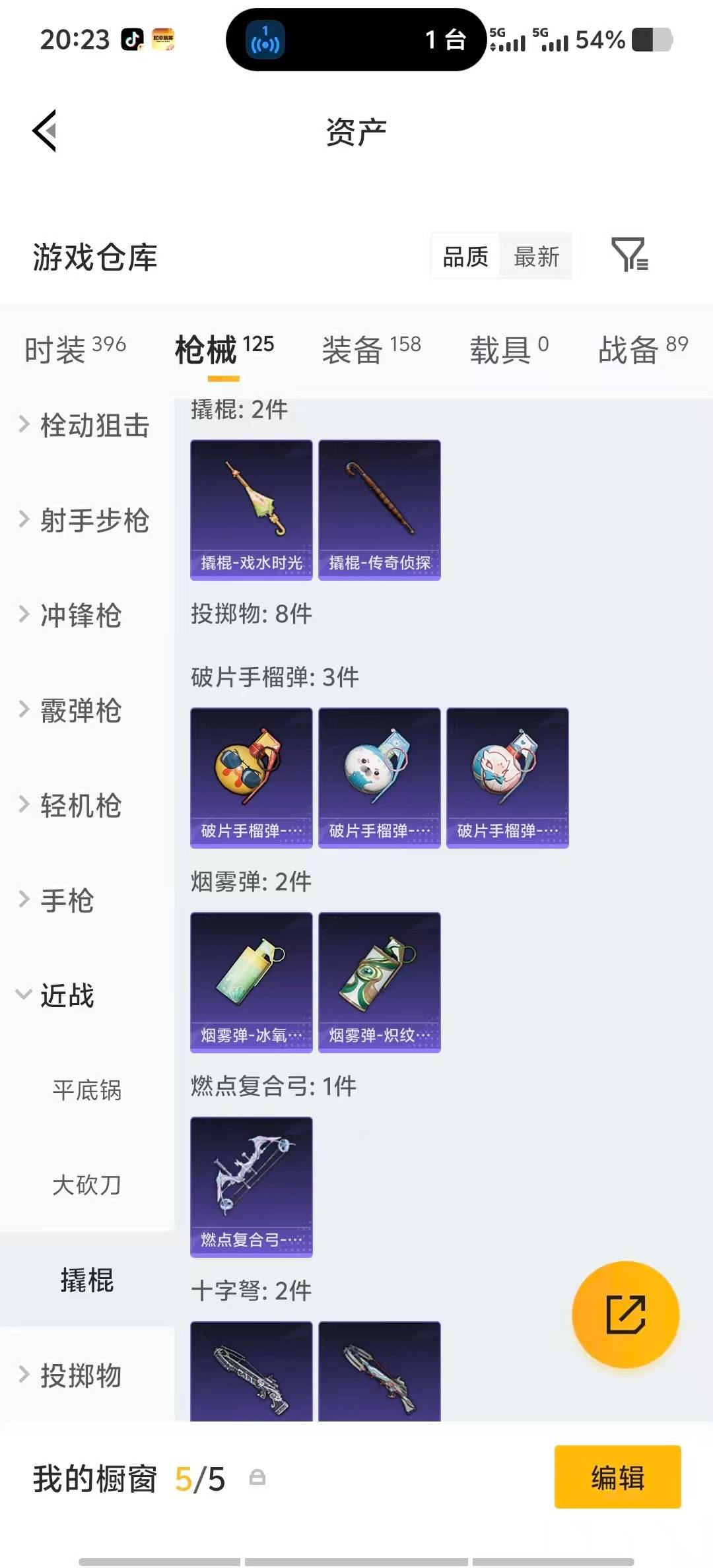Open the first 破片手榴弹 grenade skin
Viewport: 713px width, 1568px height.
click(250, 777)
